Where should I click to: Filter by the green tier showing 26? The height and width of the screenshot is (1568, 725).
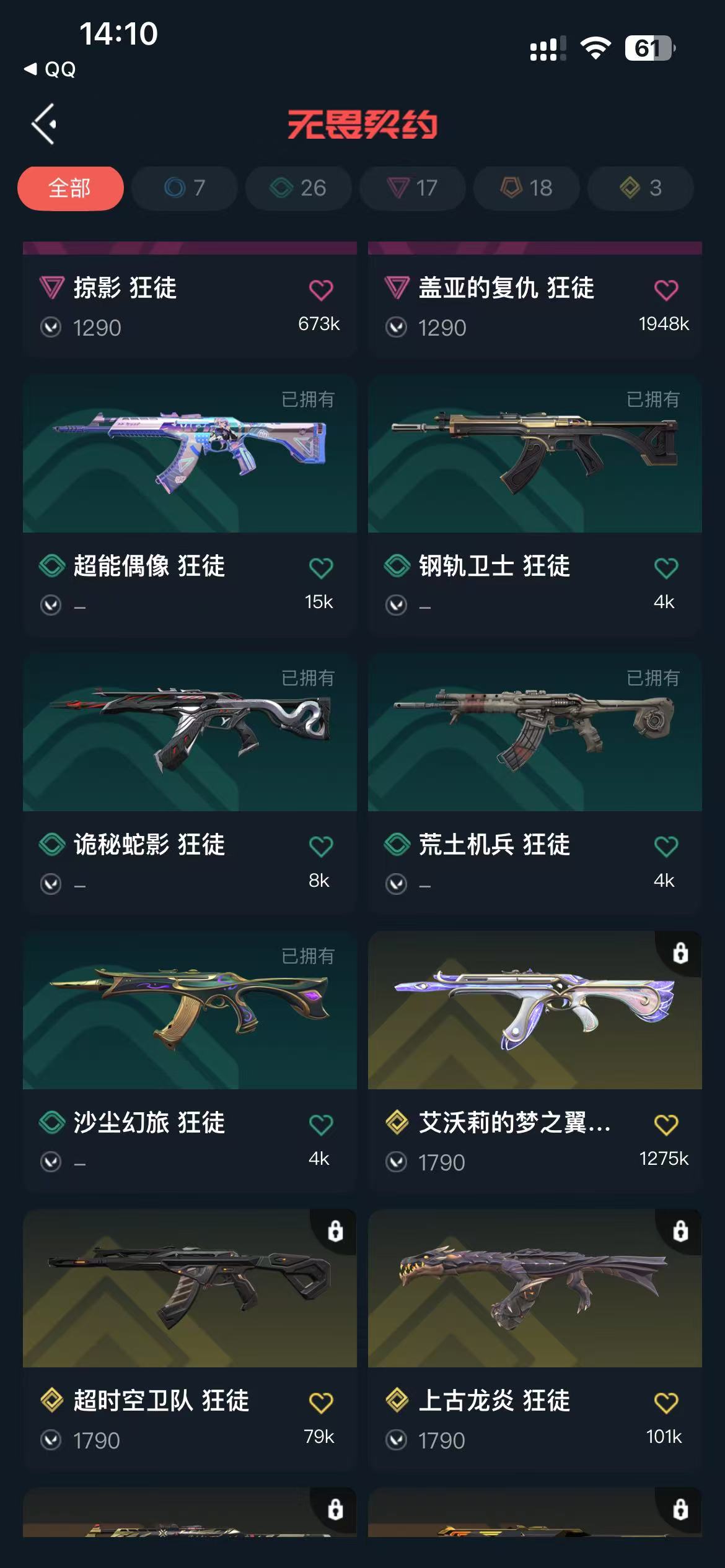click(x=298, y=188)
